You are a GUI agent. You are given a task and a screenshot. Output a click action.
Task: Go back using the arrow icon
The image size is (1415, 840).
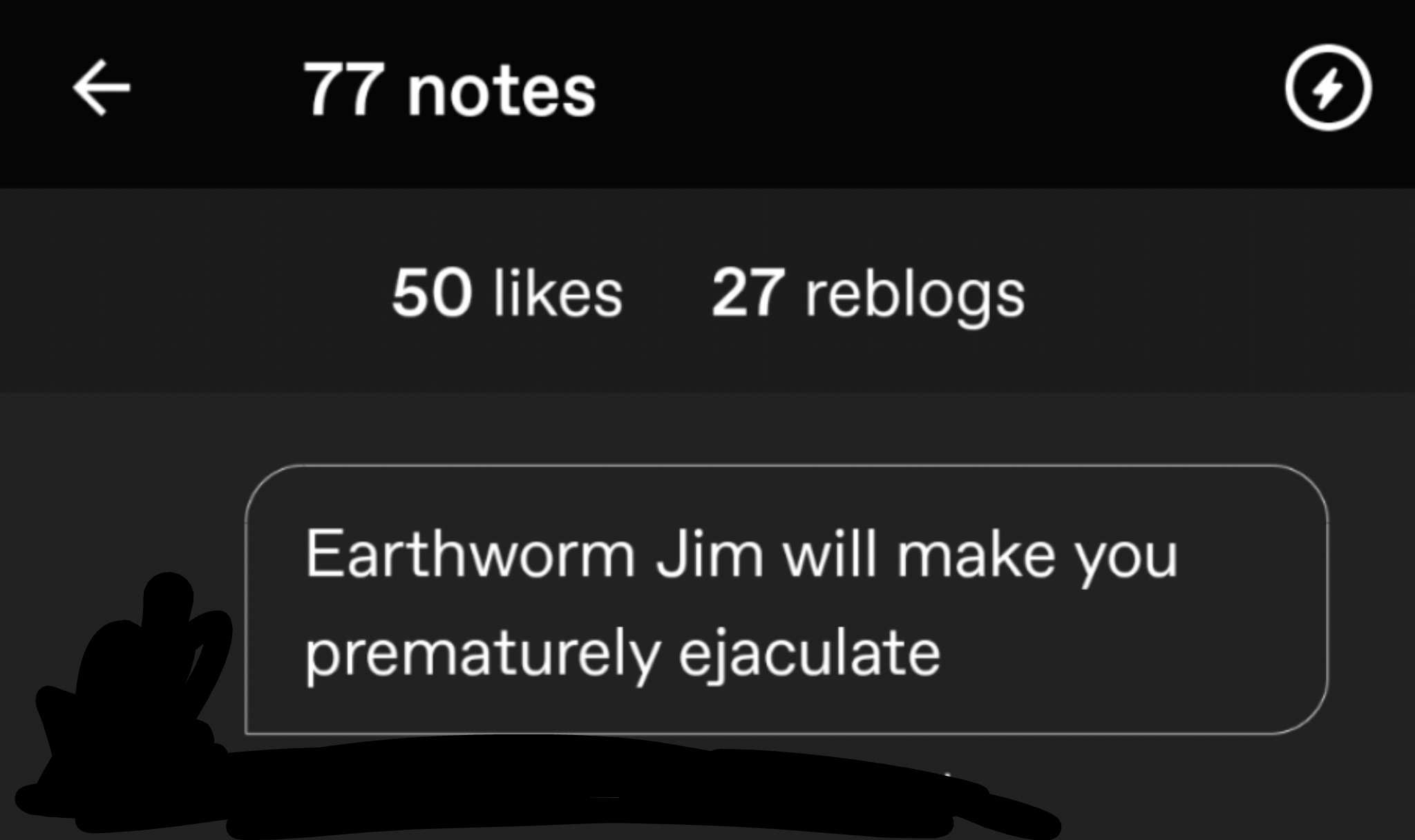click(x=102, y=88)
